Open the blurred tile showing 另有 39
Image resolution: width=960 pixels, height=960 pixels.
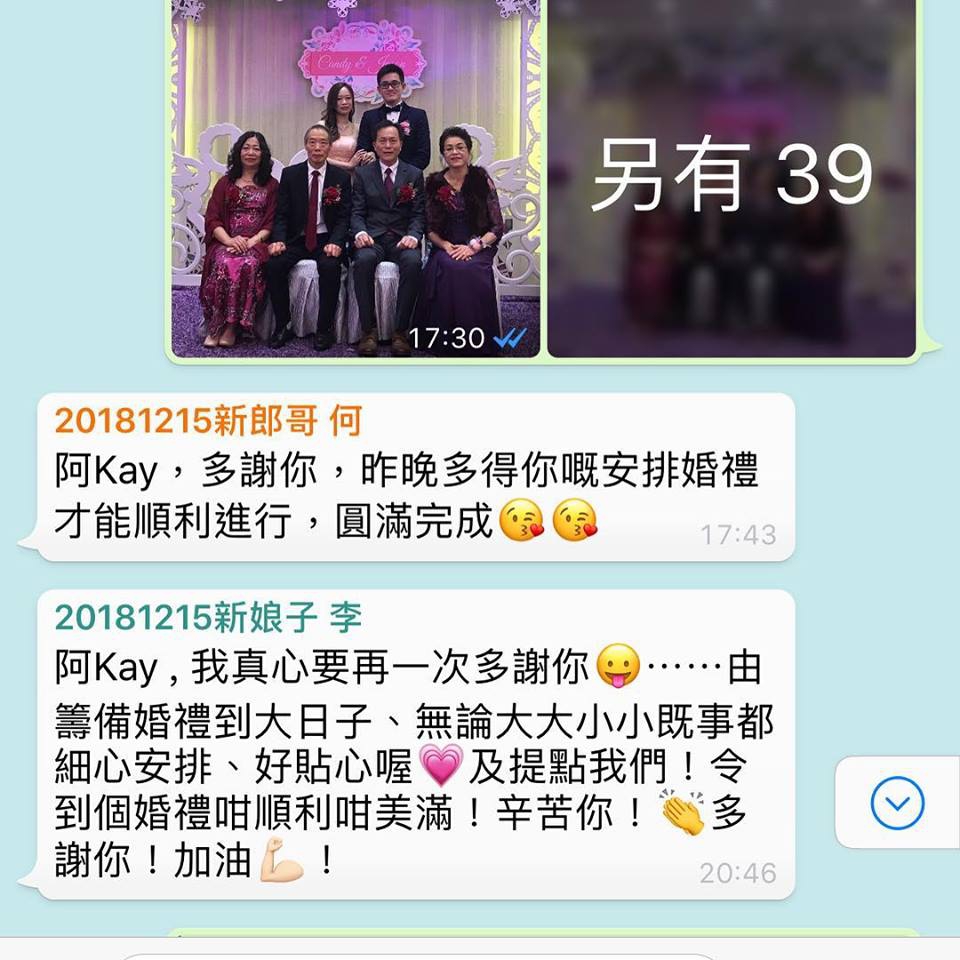coord(732,180)
